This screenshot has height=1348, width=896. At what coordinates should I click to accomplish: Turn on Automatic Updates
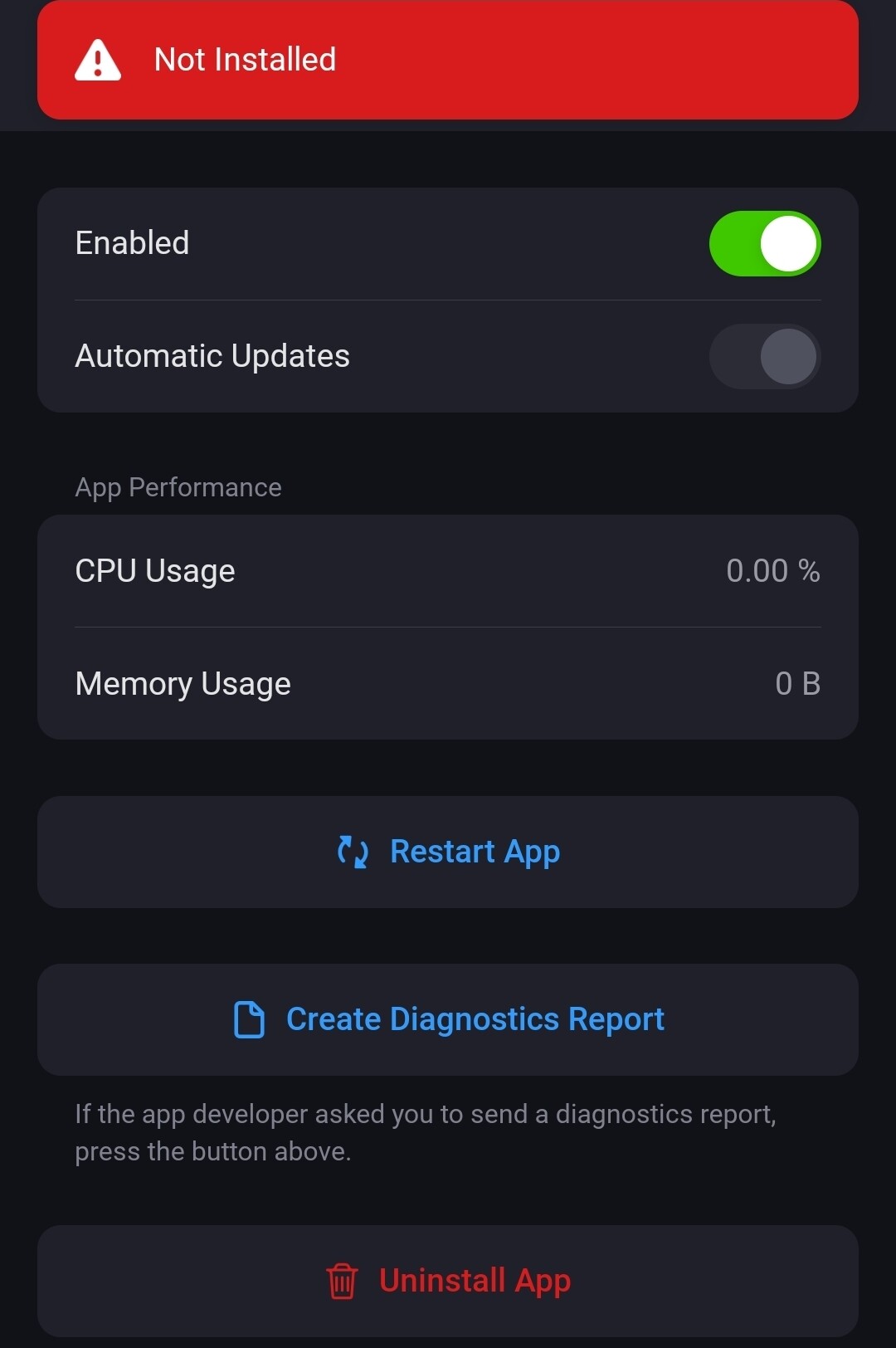point(764,356)
